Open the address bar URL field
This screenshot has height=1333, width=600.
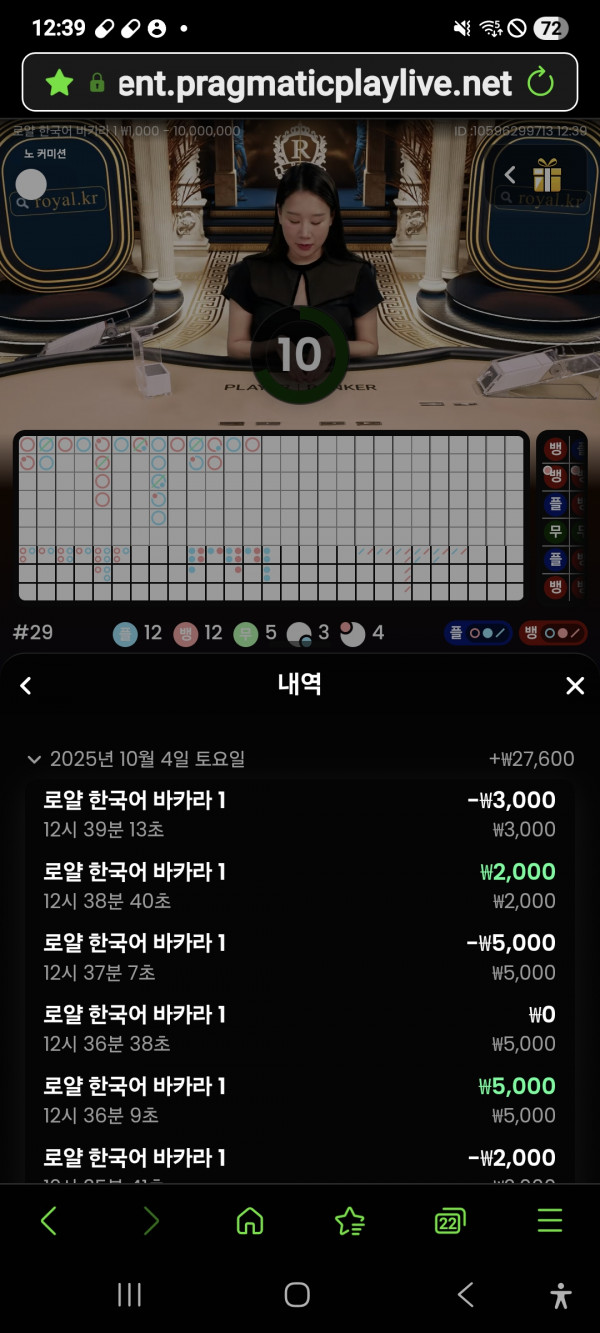[315, 82]
